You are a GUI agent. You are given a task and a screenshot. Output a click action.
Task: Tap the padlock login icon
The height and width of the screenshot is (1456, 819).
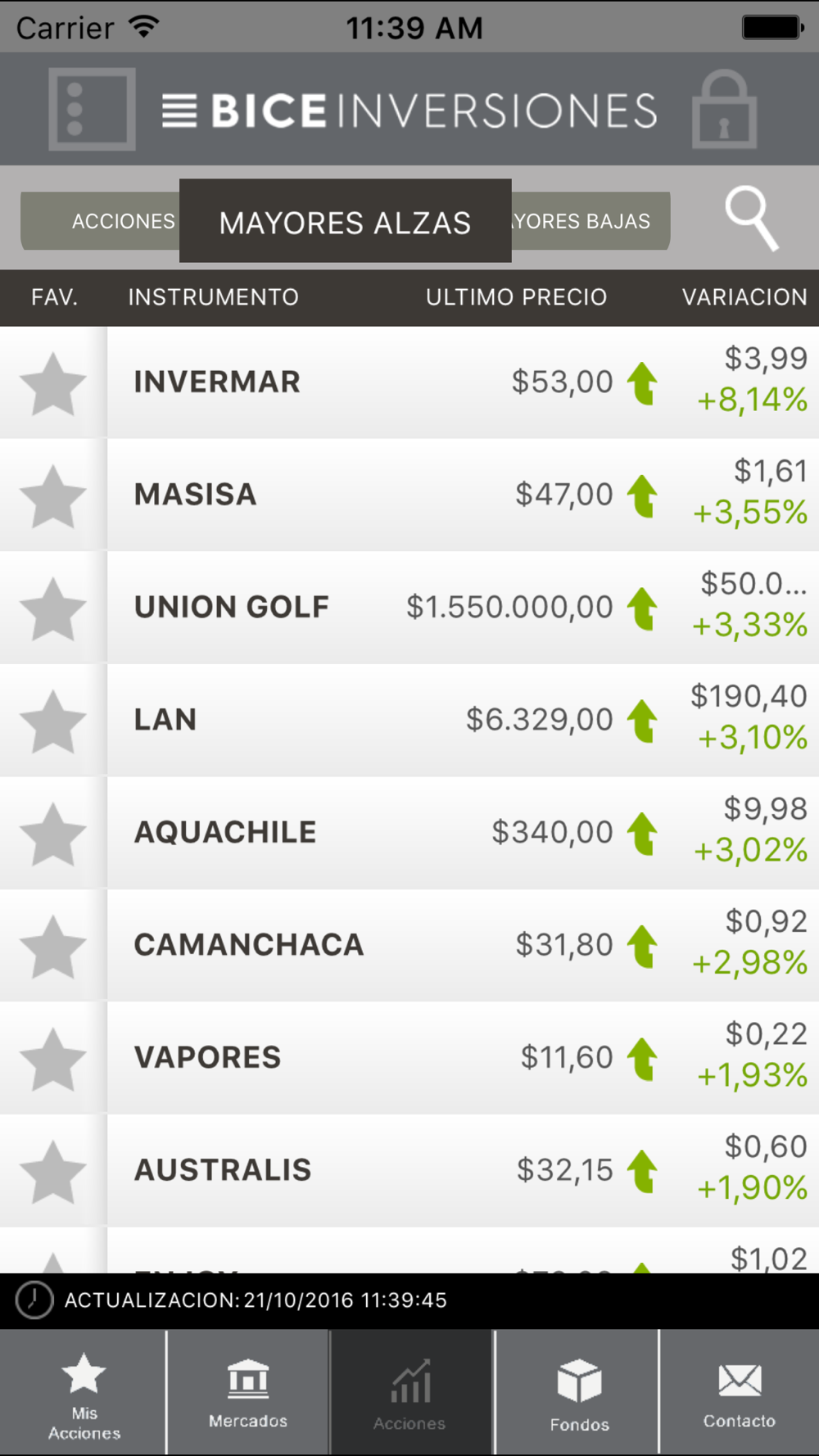[724, 109]
